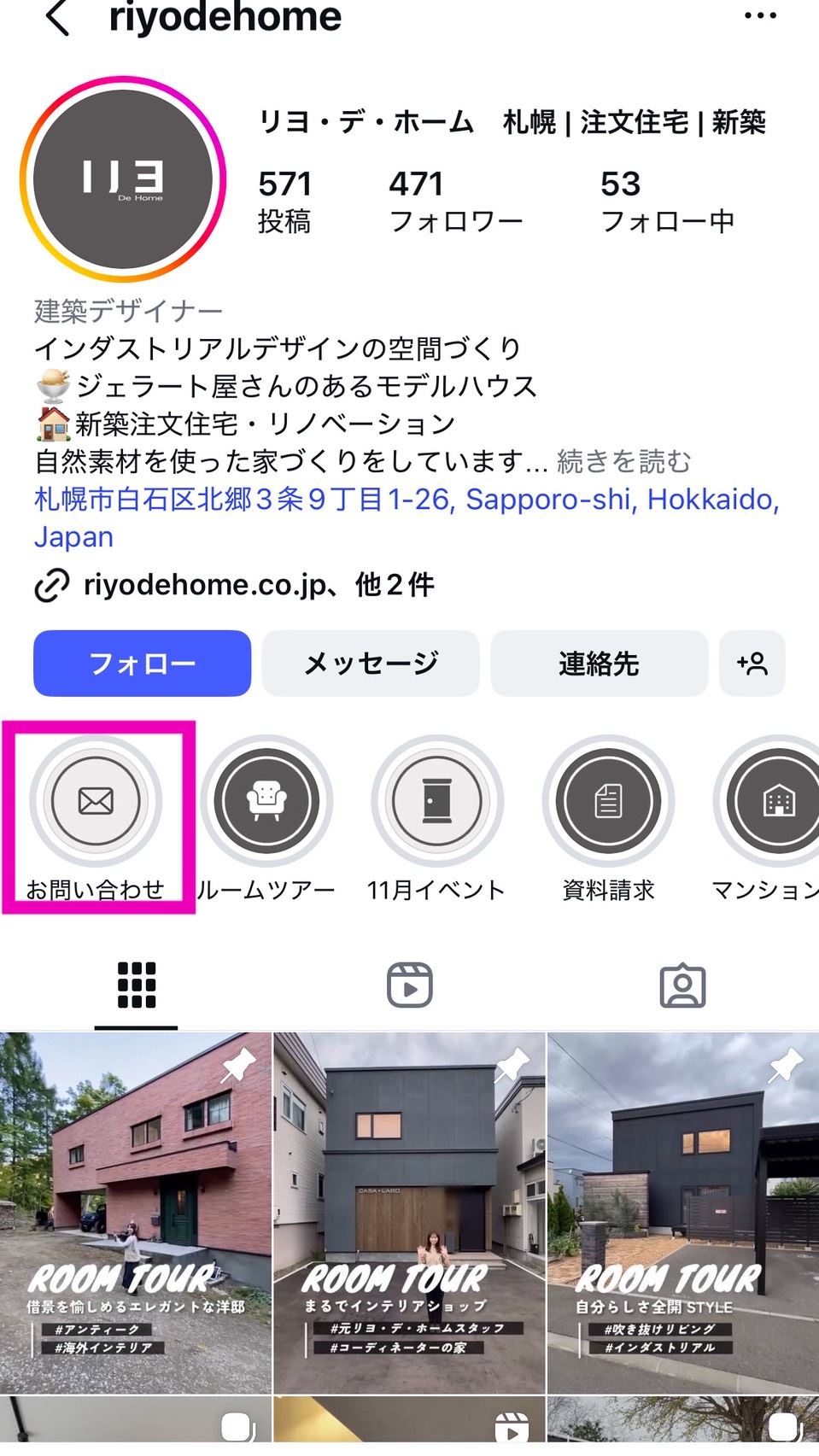819x1456 pixels.
Task: Switch to the tagged photos tab
Action: click(682, 985)
